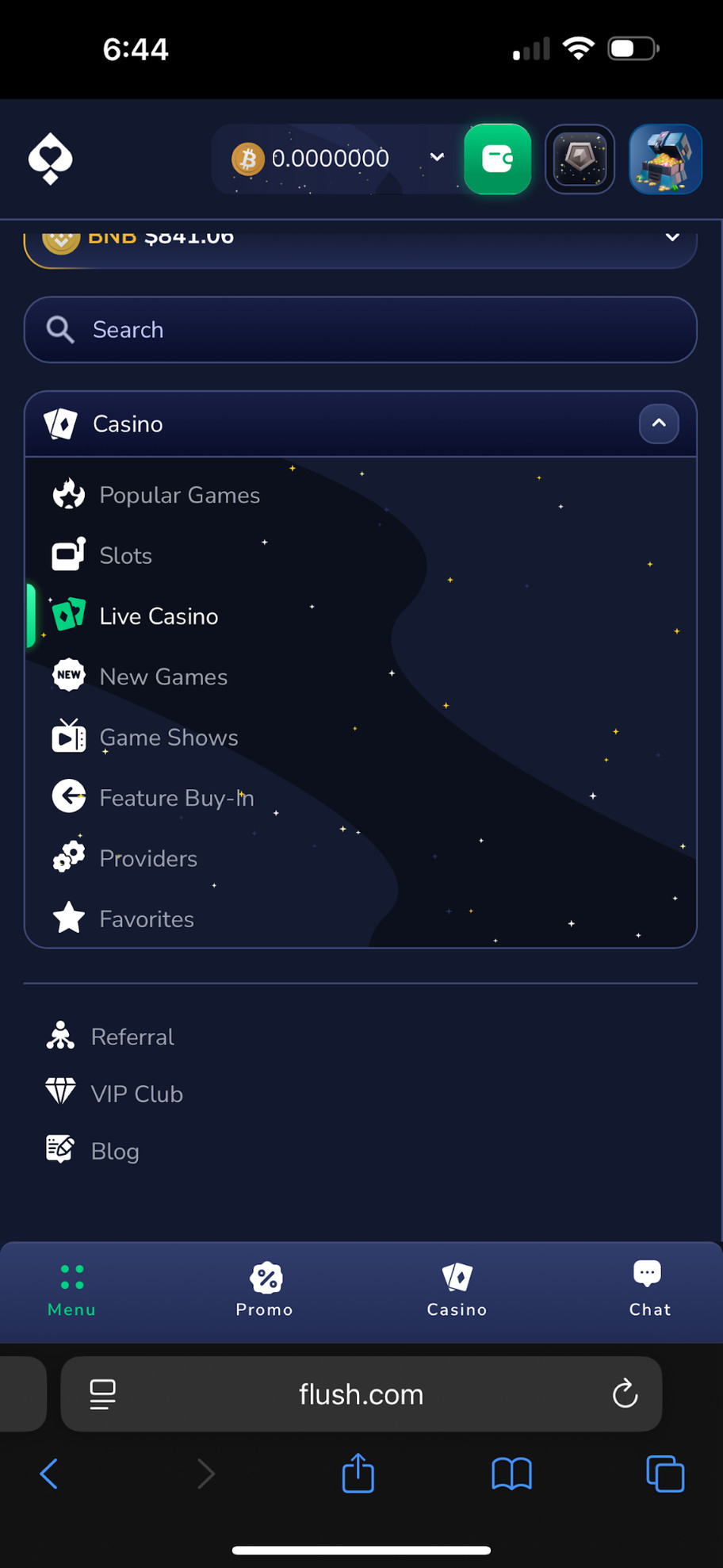Go to Slots

(x=125, y=555)
